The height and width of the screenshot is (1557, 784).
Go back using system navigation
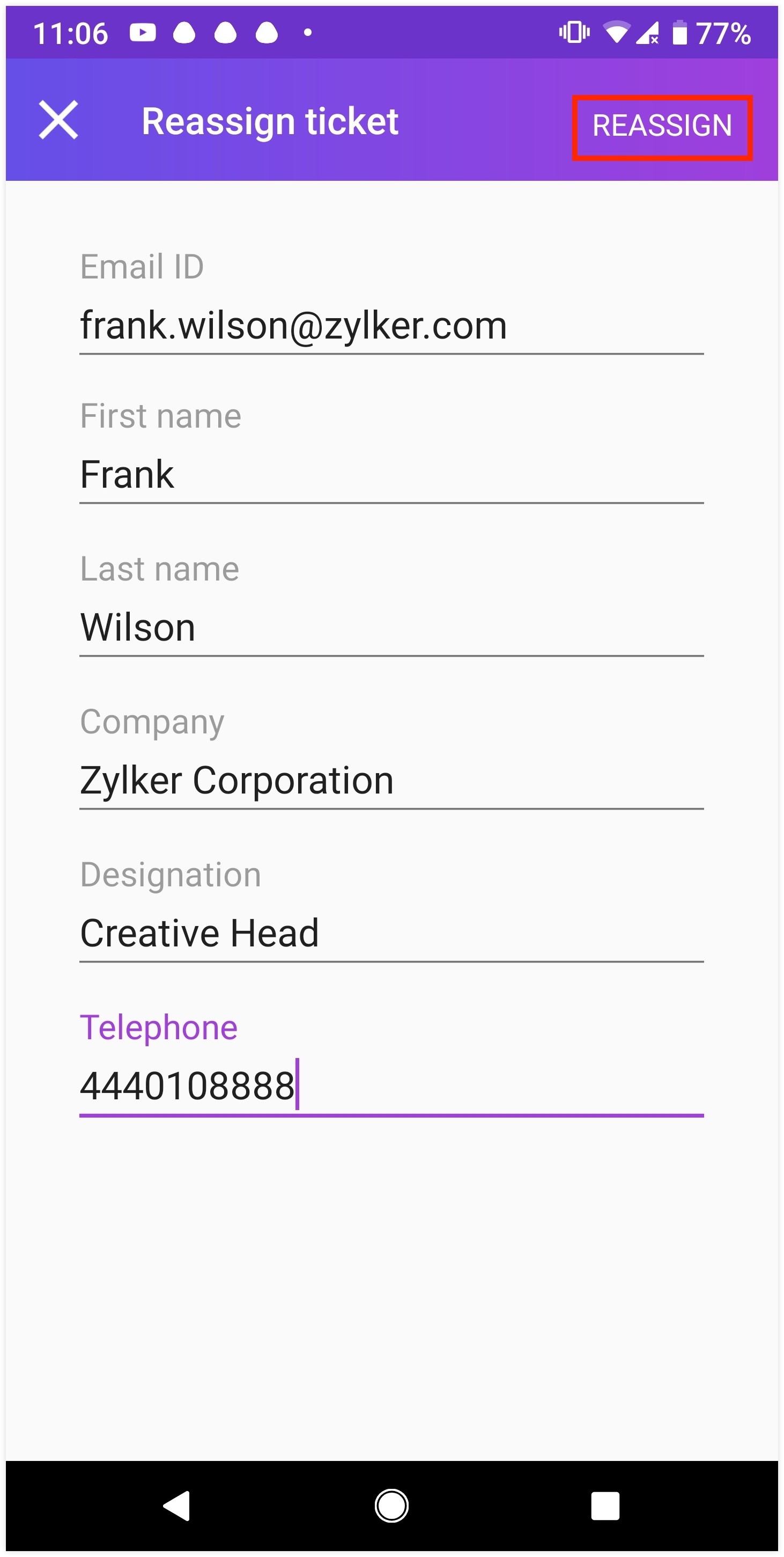pyautogui.click(x=177, y=1505)
